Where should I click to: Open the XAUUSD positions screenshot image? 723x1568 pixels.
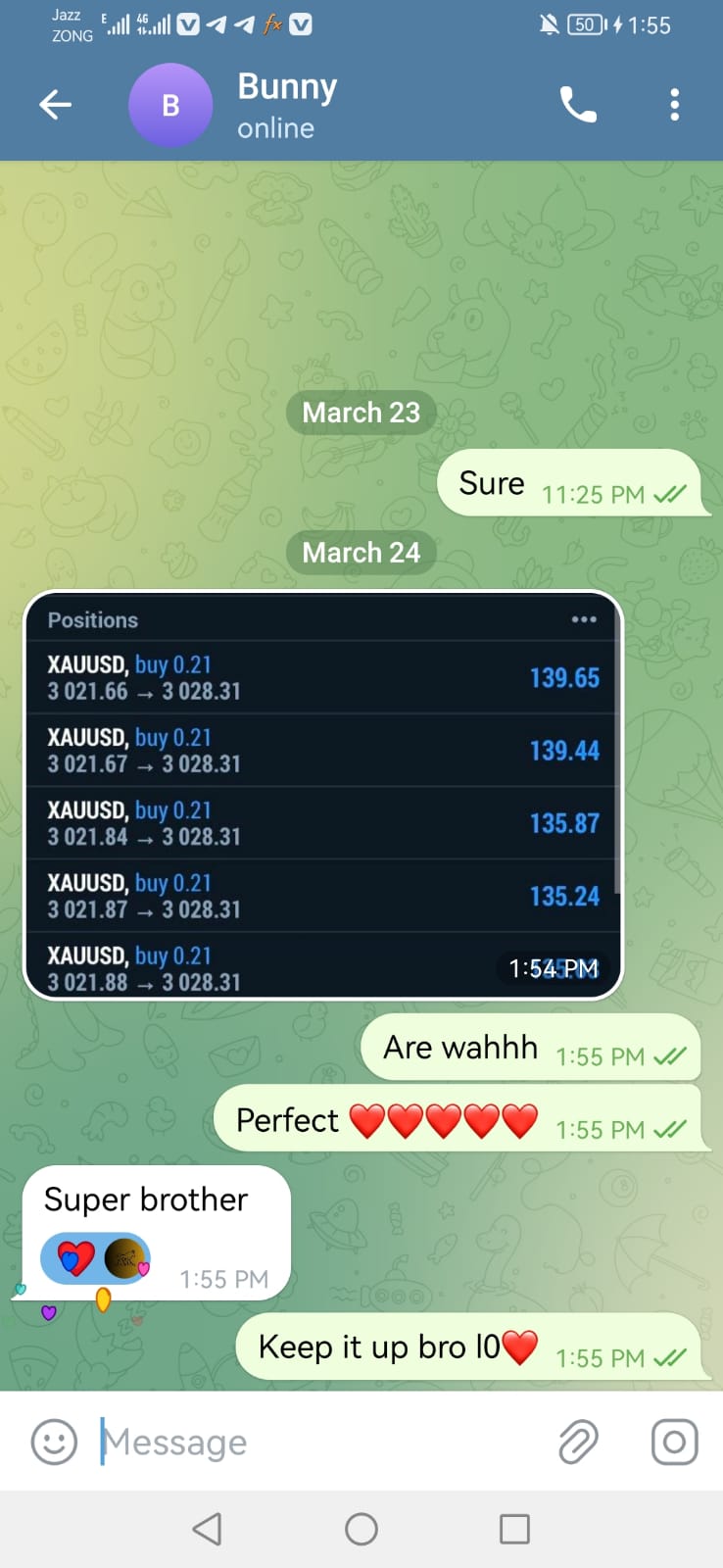click(323, 795)
